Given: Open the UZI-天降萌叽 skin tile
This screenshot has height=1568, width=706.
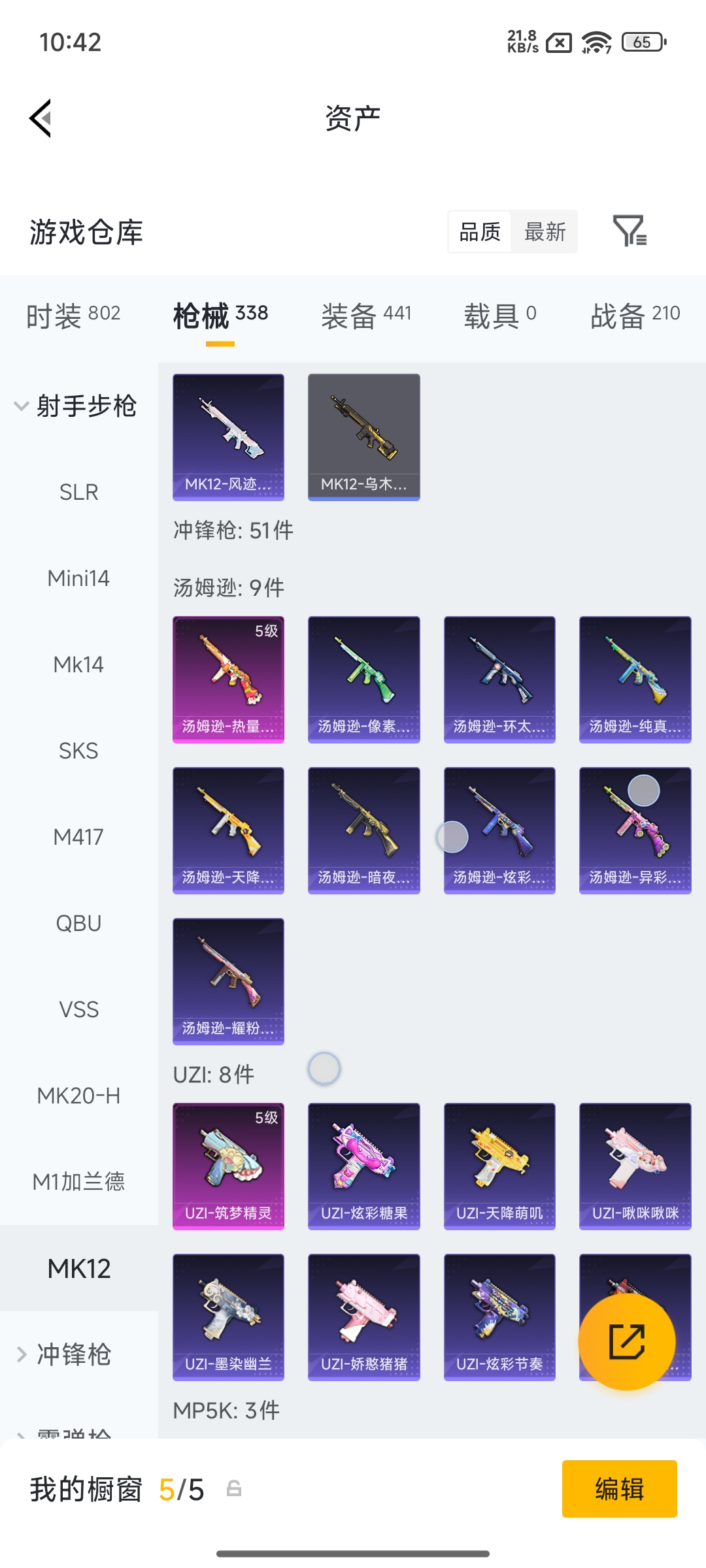Looking at the screenshot, I should click(499, 1166).
